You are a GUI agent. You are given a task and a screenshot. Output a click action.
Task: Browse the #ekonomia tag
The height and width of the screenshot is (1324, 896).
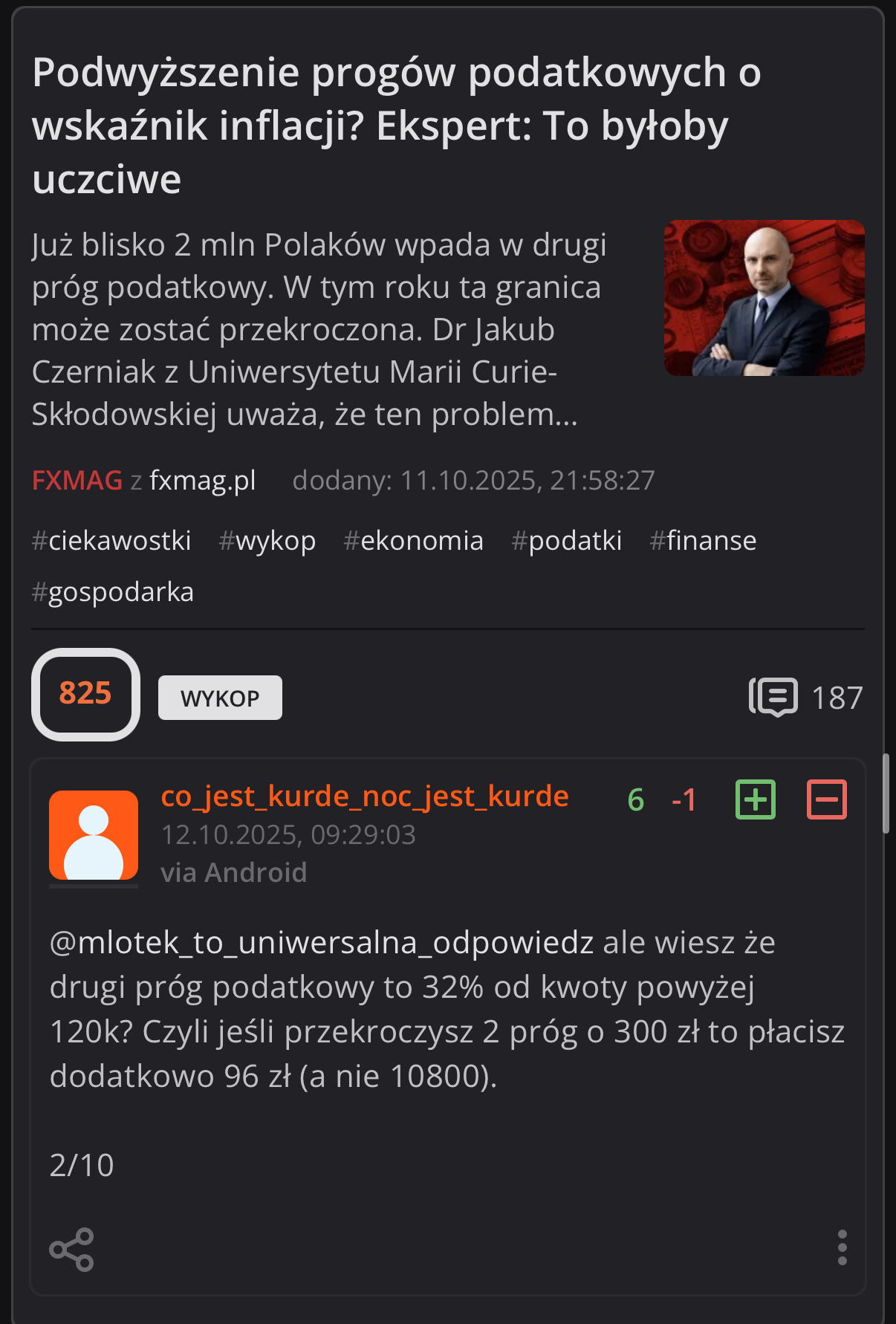[x=413, y=541]
